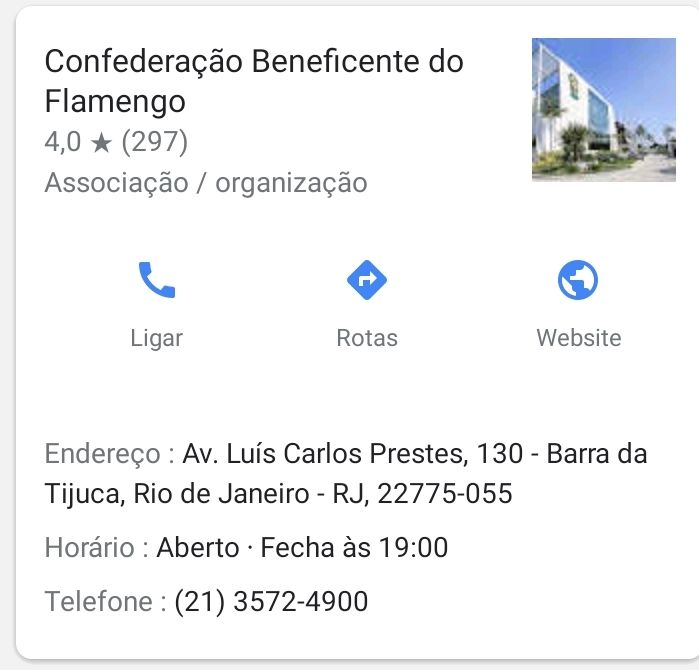Open the 297 reviews rating
Screen dimensions: 699x670
coord(116,142)
